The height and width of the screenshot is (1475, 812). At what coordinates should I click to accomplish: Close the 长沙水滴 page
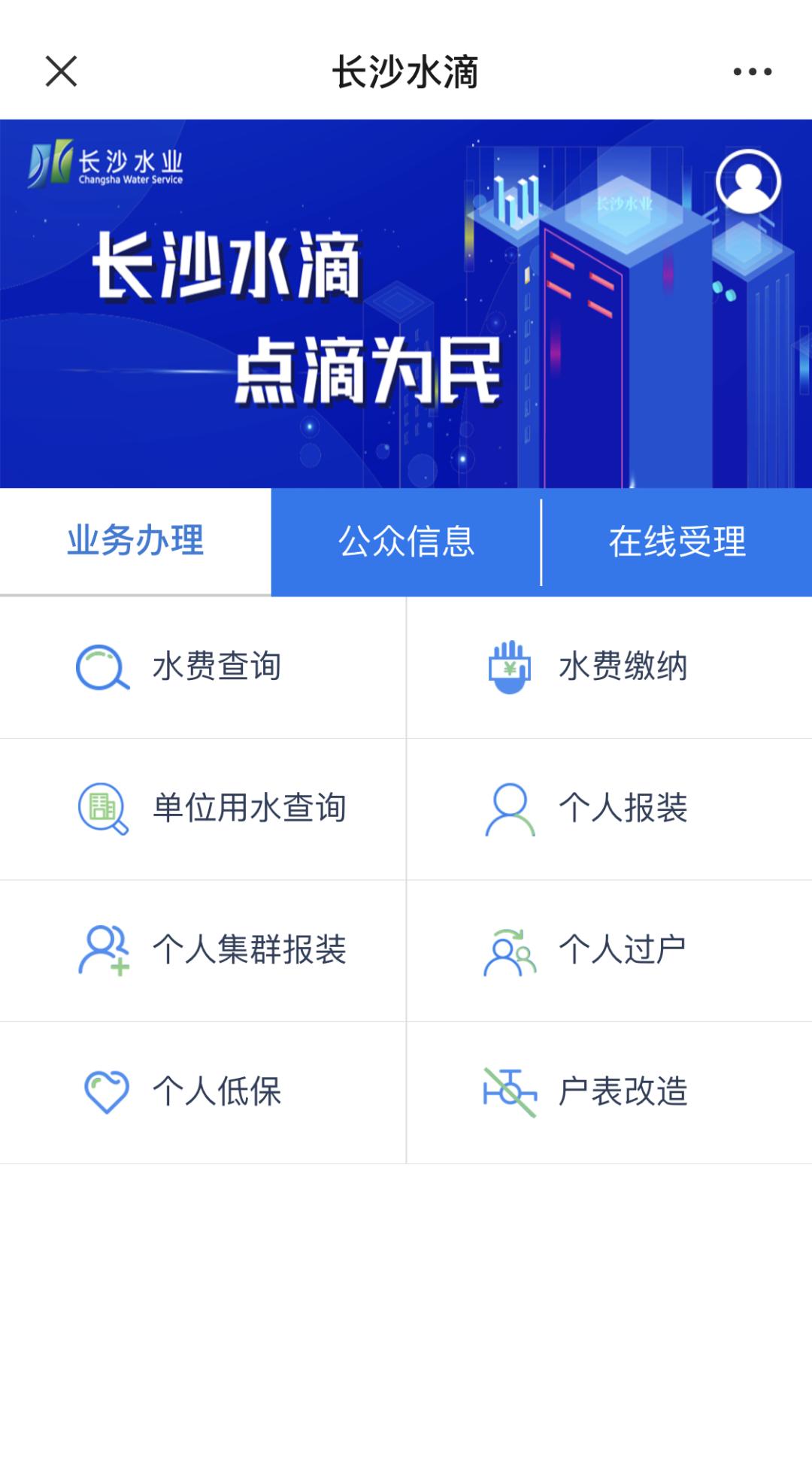[x=61, y=71]
